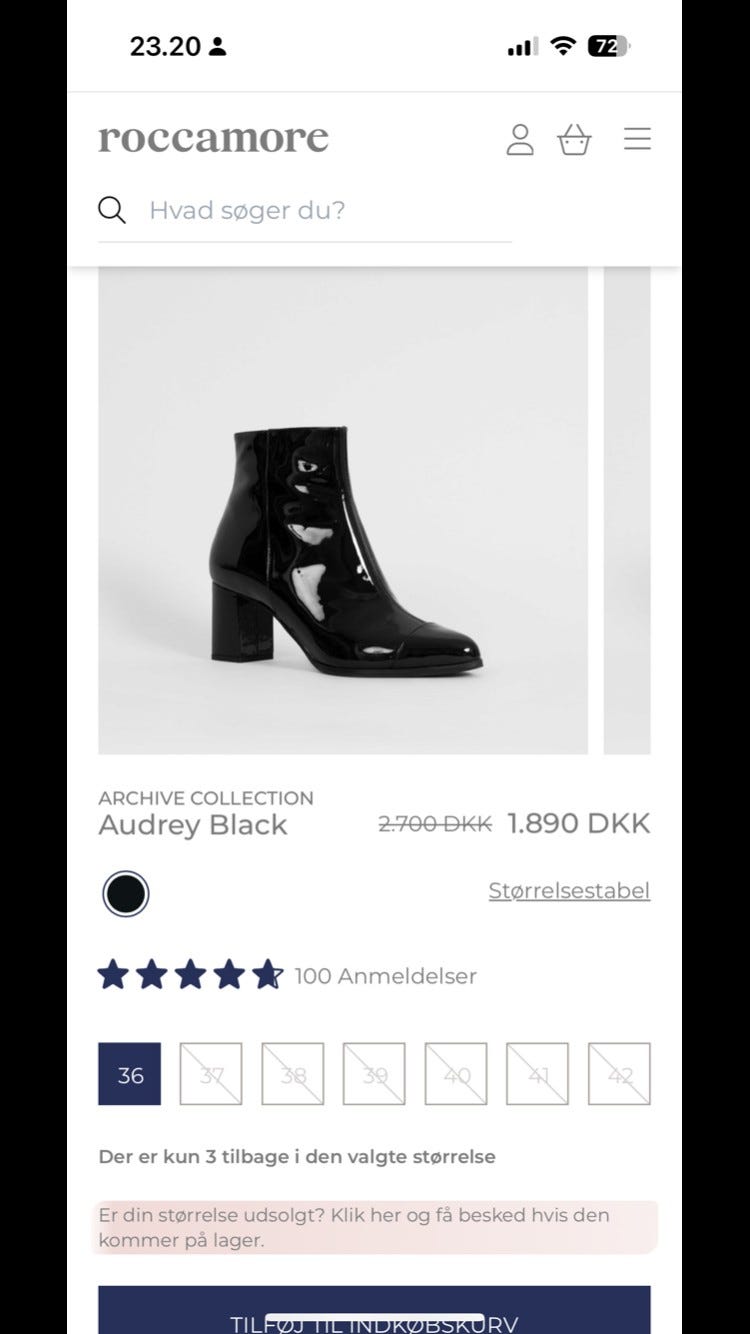
Task: Expand the stock notification banner
Action: [375, 1227]
